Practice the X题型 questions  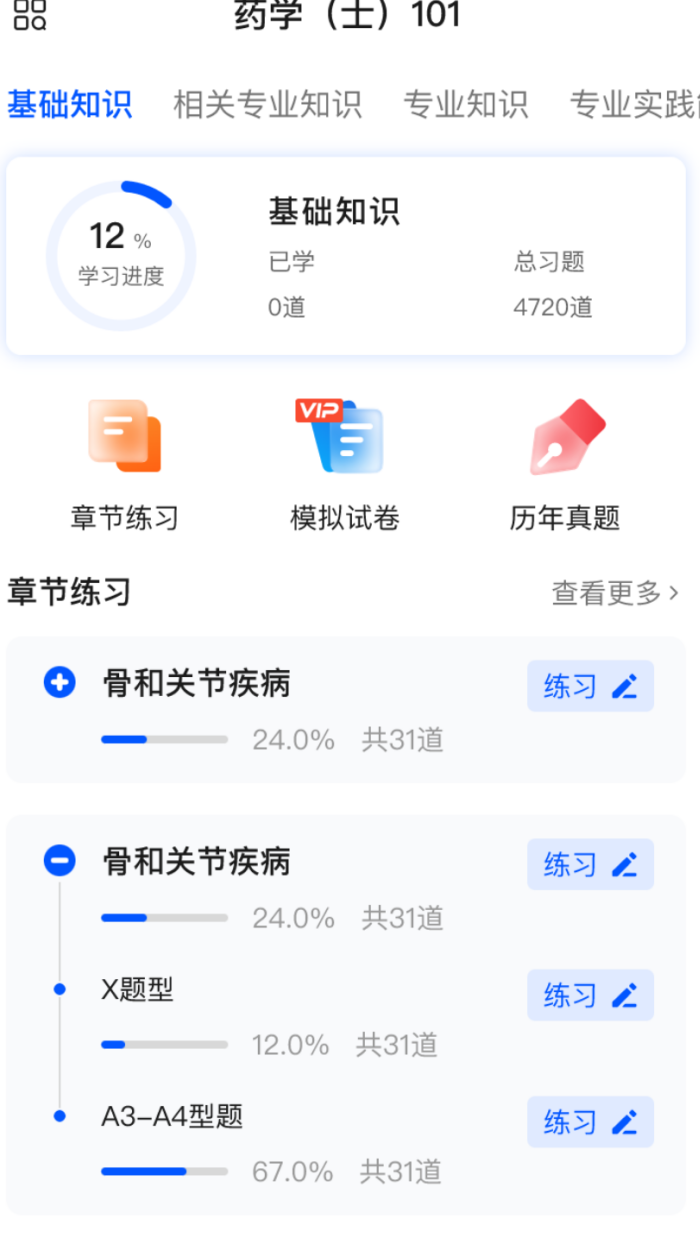tap(590, 995)
